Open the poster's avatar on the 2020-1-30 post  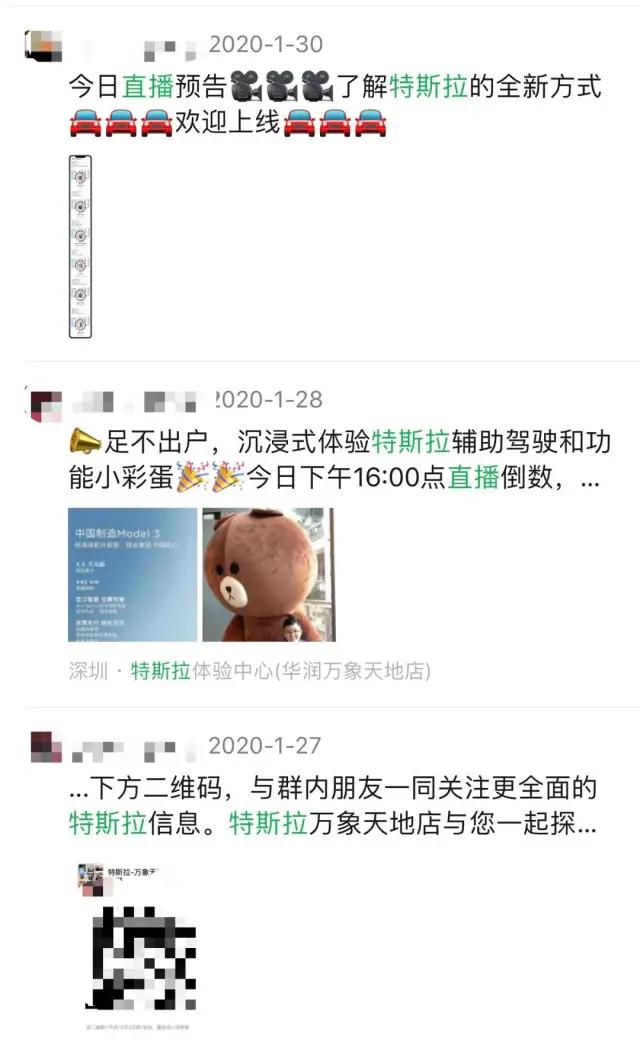click(x=44, y=45)
